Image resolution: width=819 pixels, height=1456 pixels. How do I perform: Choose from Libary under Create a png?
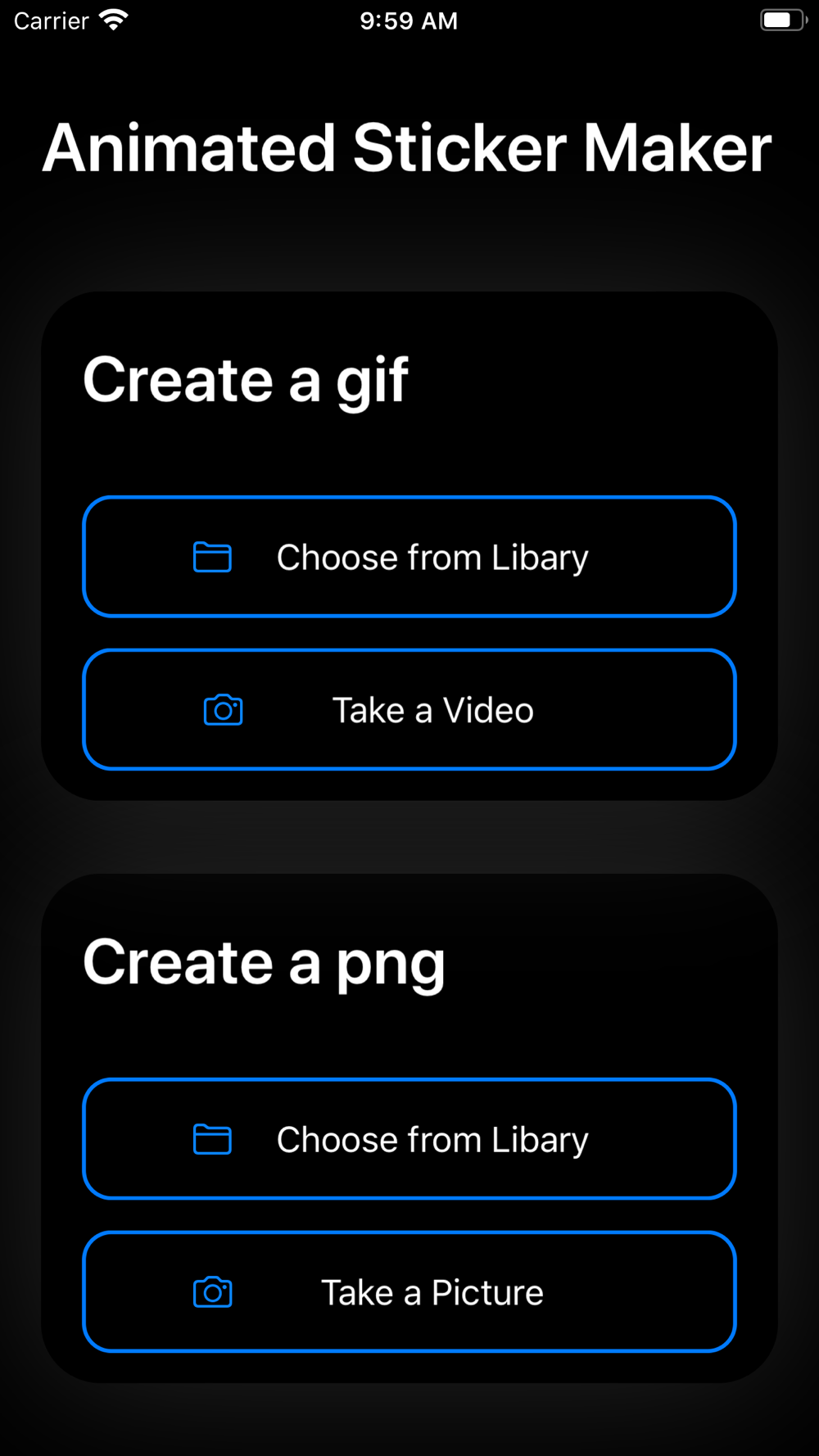pos(409,1139)
